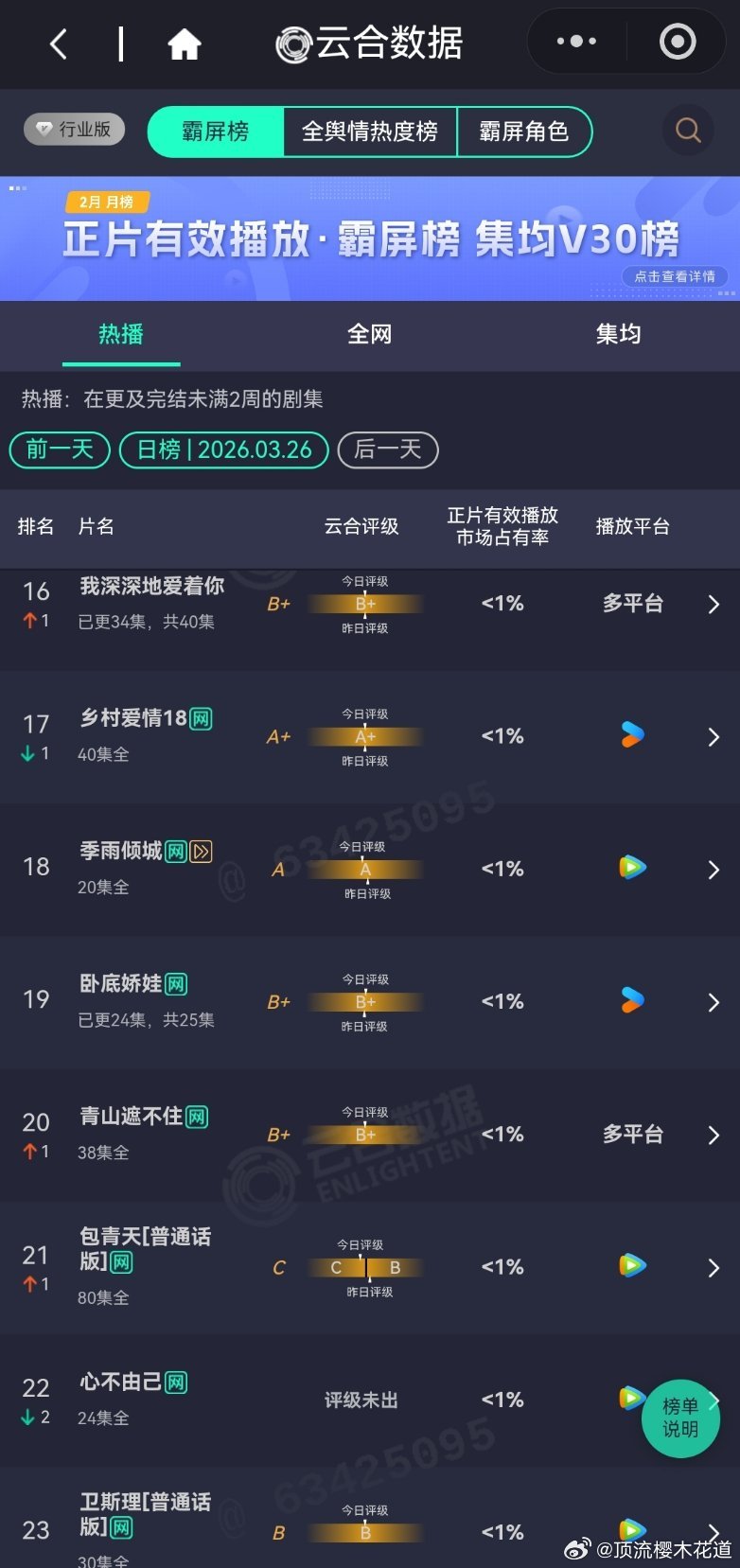Viewport: 740px width, 1568px height.
Task: Open 点击查看详情 link on banner
Action: [674, 276]
